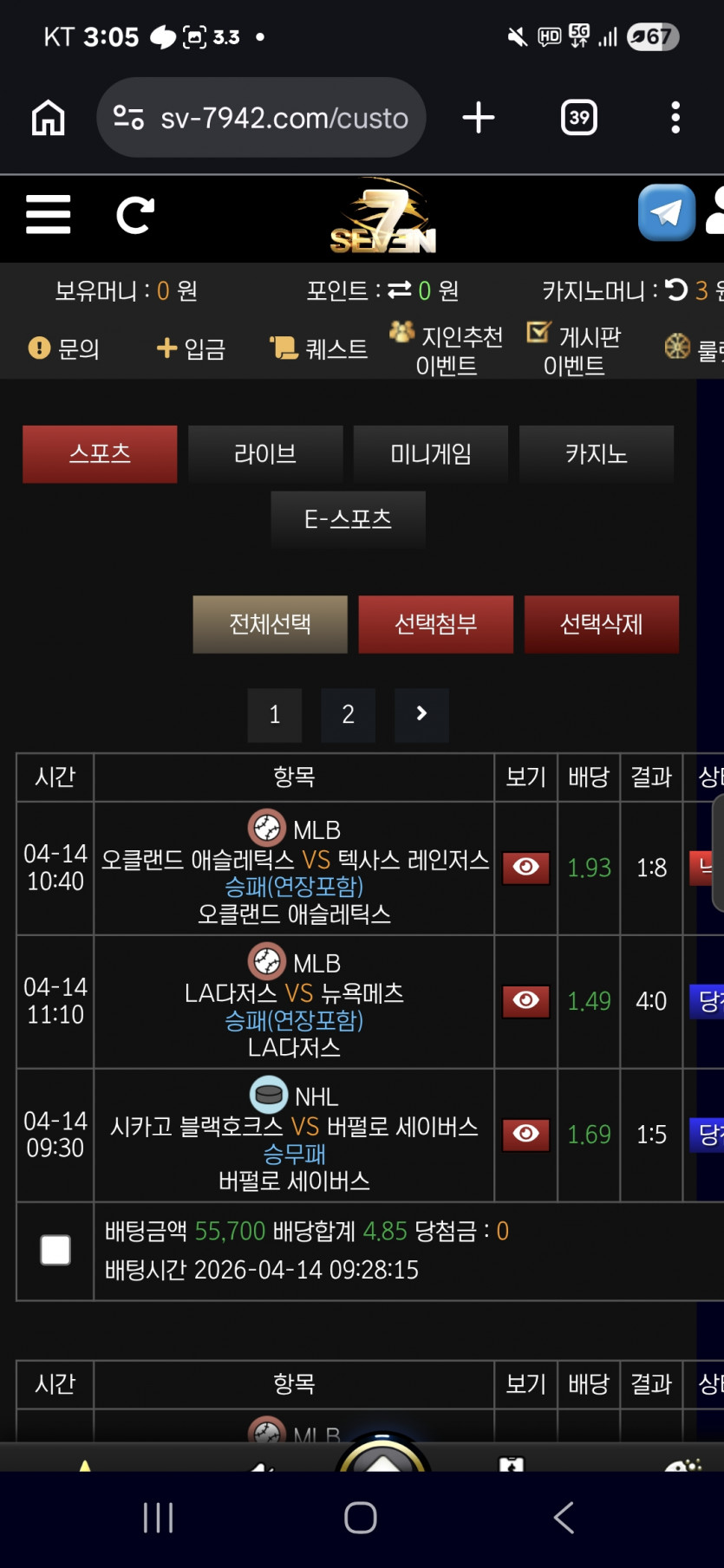This screenshot has height=1568, width=724.
Task: Open browser overflow menu
Action: tap(675, 117)
